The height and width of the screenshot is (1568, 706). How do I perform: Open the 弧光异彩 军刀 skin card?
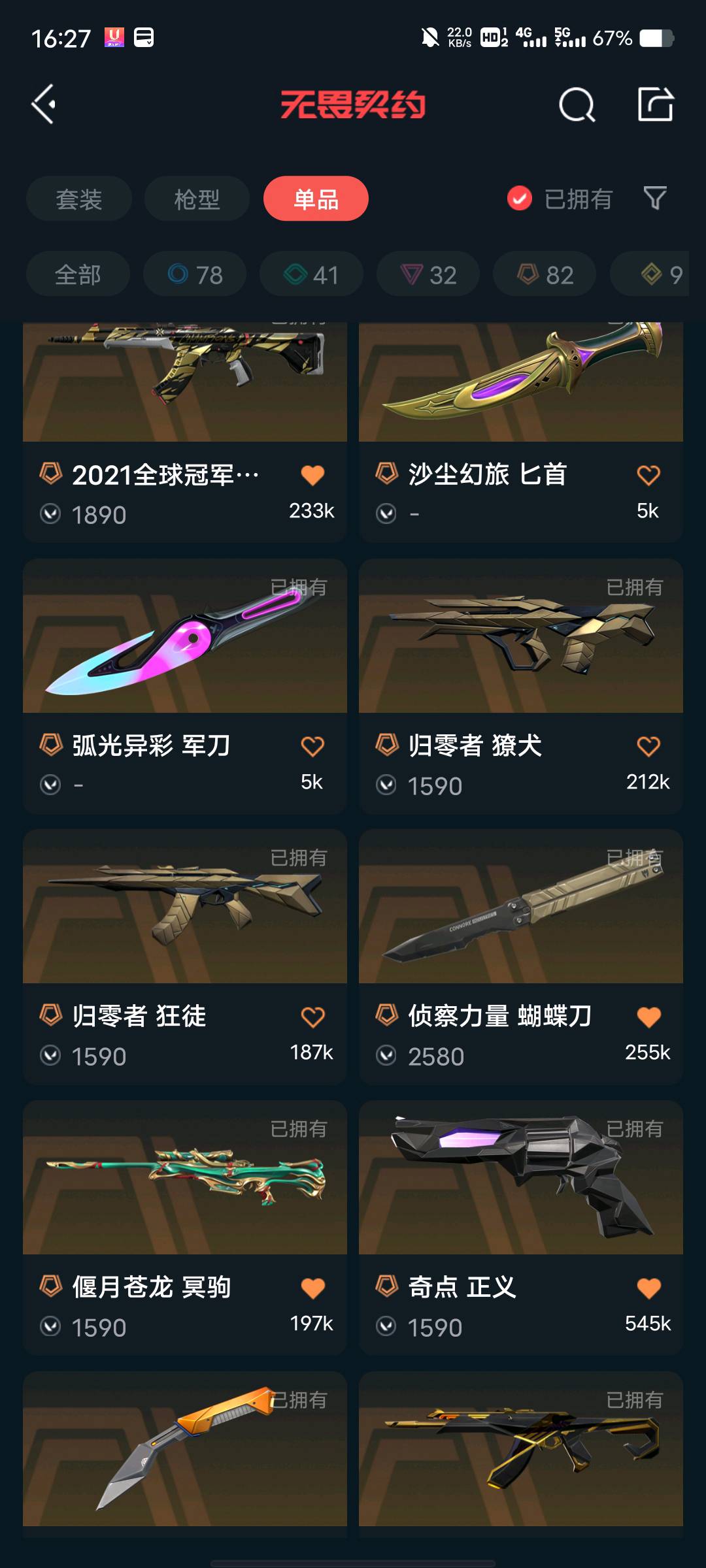(184, 653)
